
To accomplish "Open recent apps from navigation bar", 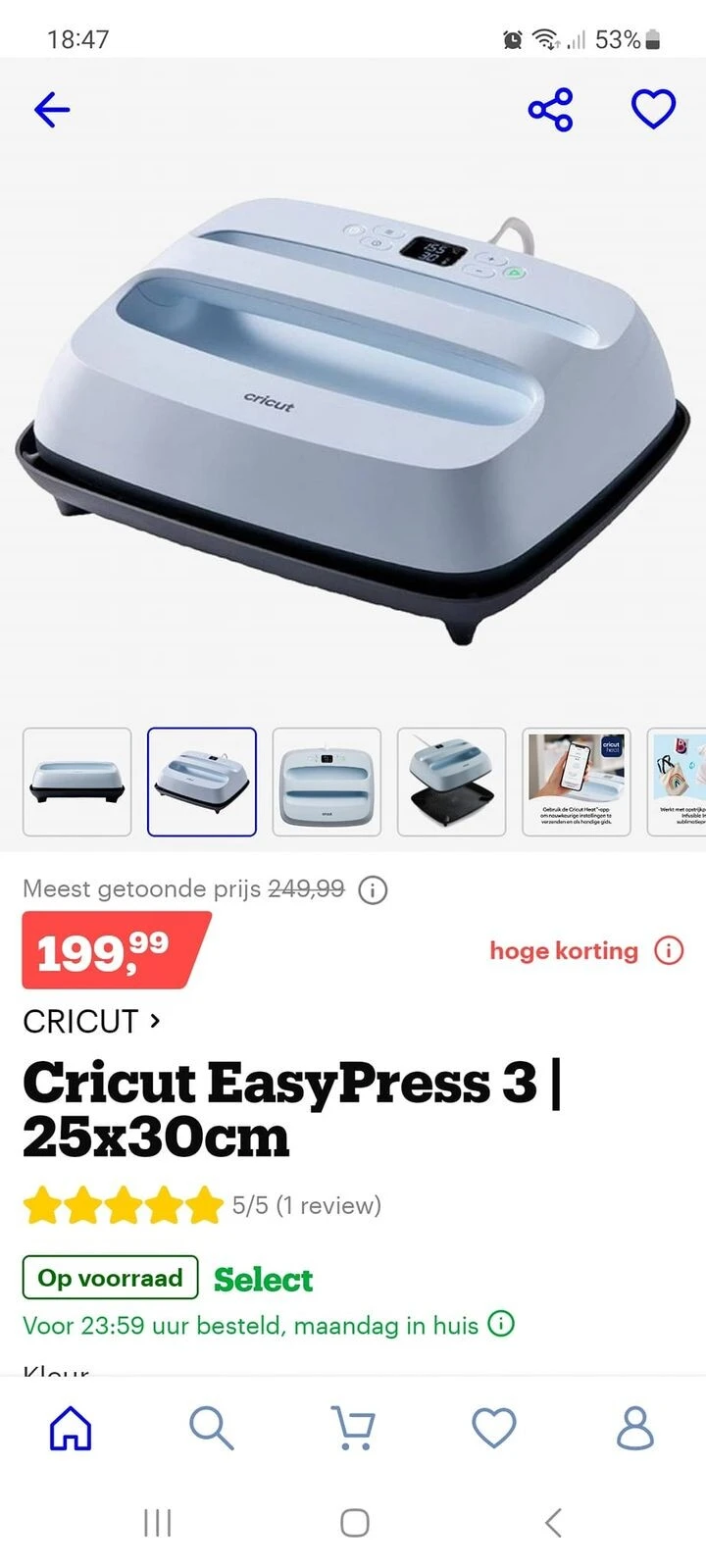I will [157, 1523].
